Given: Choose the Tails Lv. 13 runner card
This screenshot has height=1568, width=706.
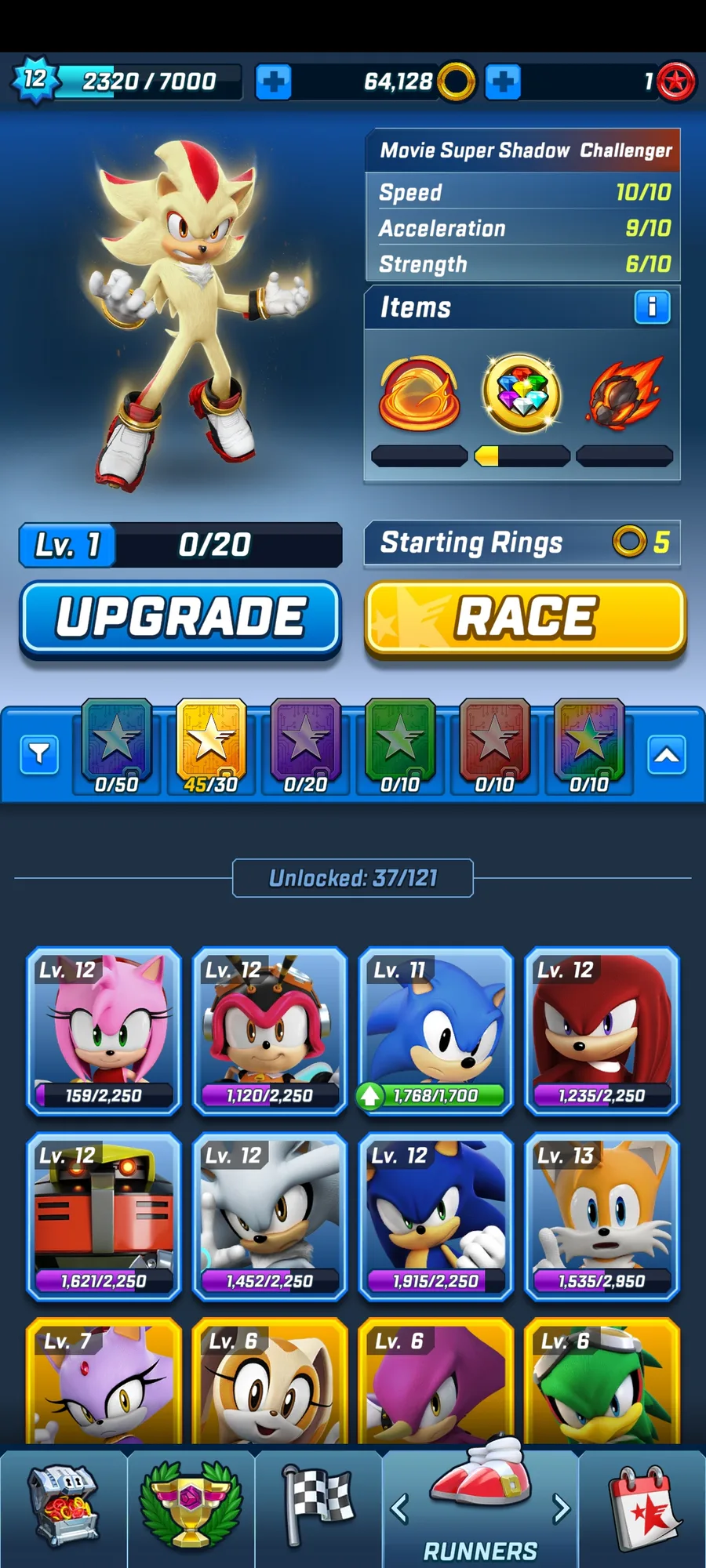Looking at the screenshot, I should click(x=602, y=1217).
